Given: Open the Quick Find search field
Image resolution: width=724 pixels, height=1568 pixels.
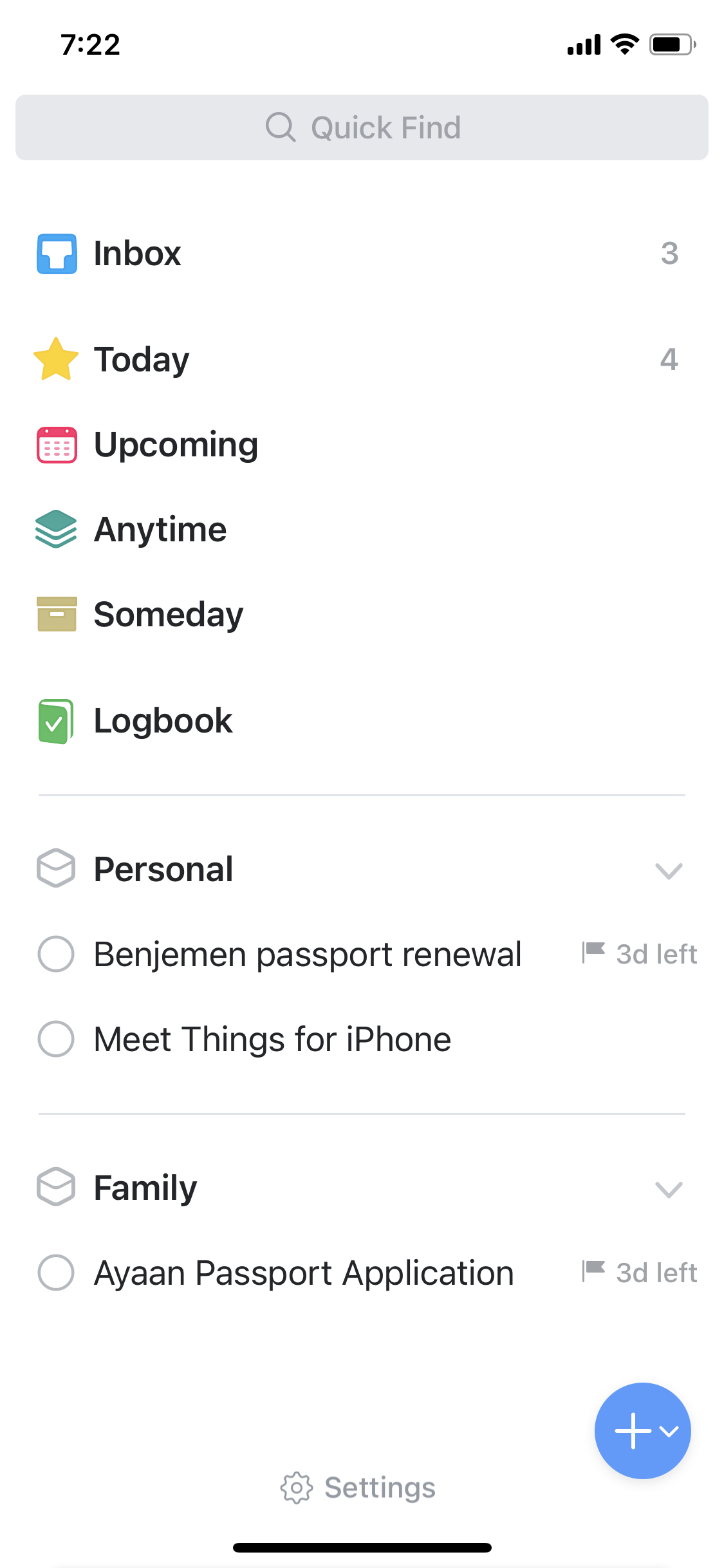Looking at the screenshot, I should tap(362, 127).
